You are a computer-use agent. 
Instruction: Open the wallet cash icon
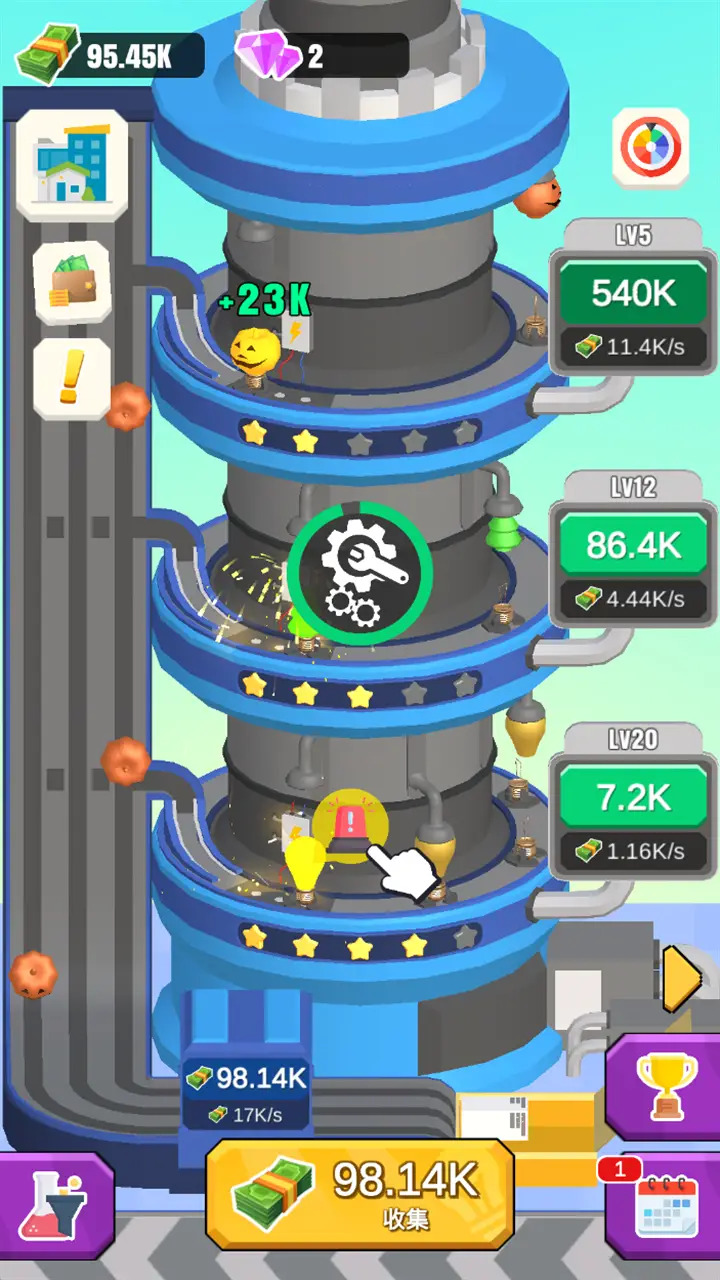(72, 281)
